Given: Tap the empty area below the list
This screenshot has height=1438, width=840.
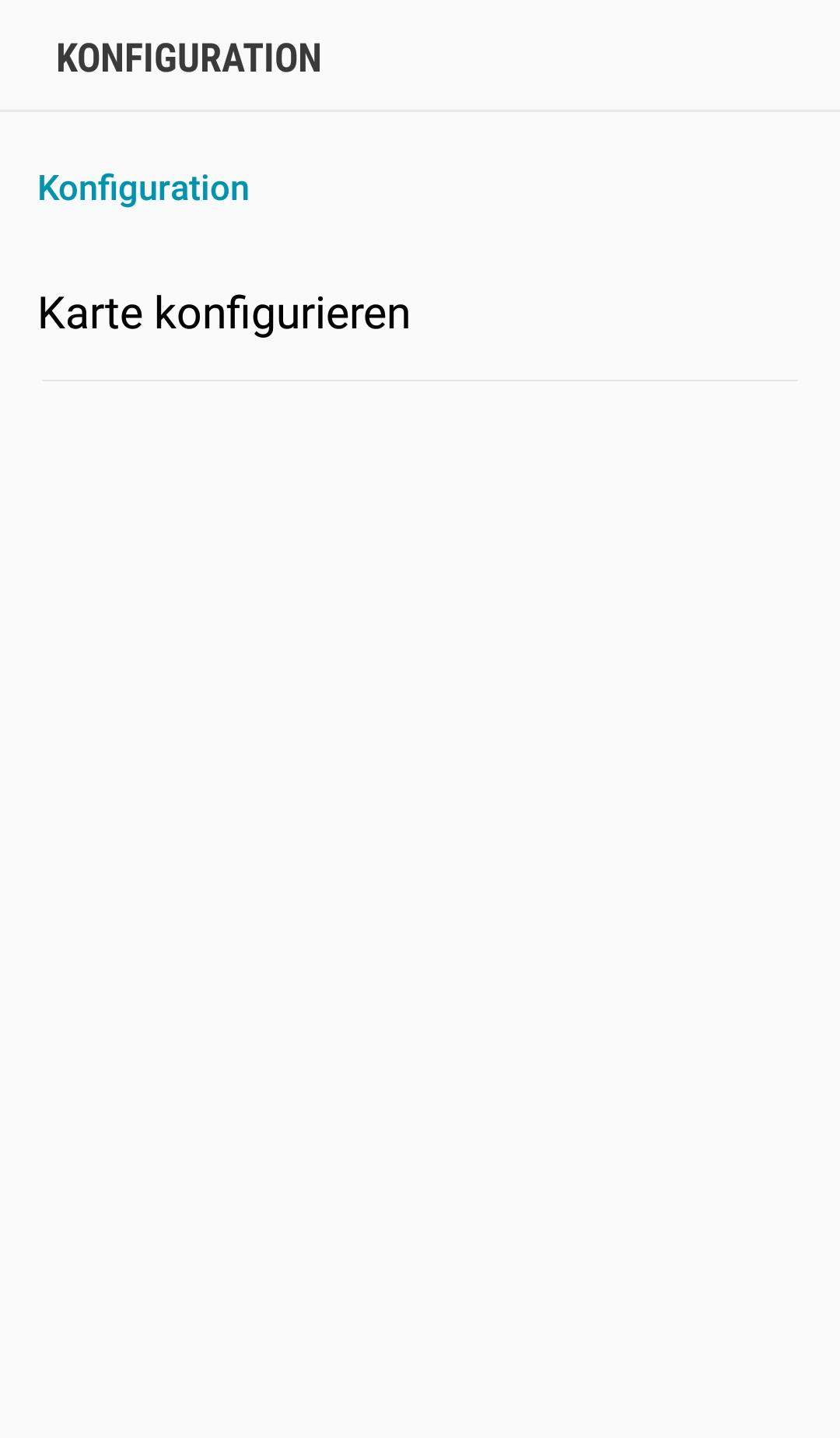Looking at the screenshot, I should (420, 856).
